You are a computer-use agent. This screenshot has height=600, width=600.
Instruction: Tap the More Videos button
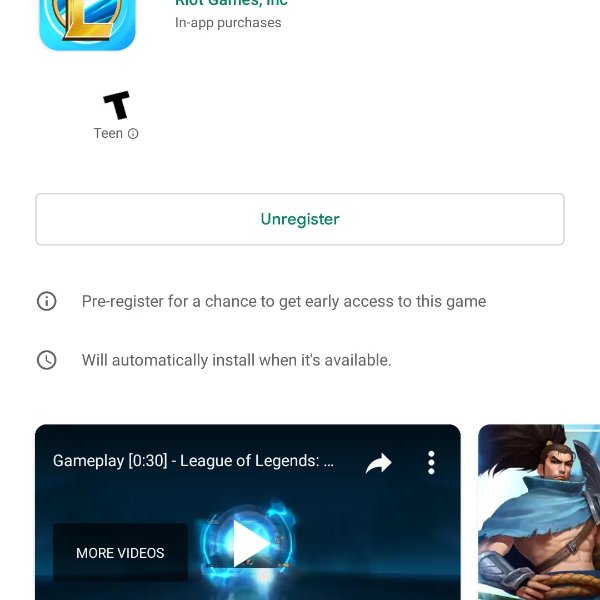[120, 552]
